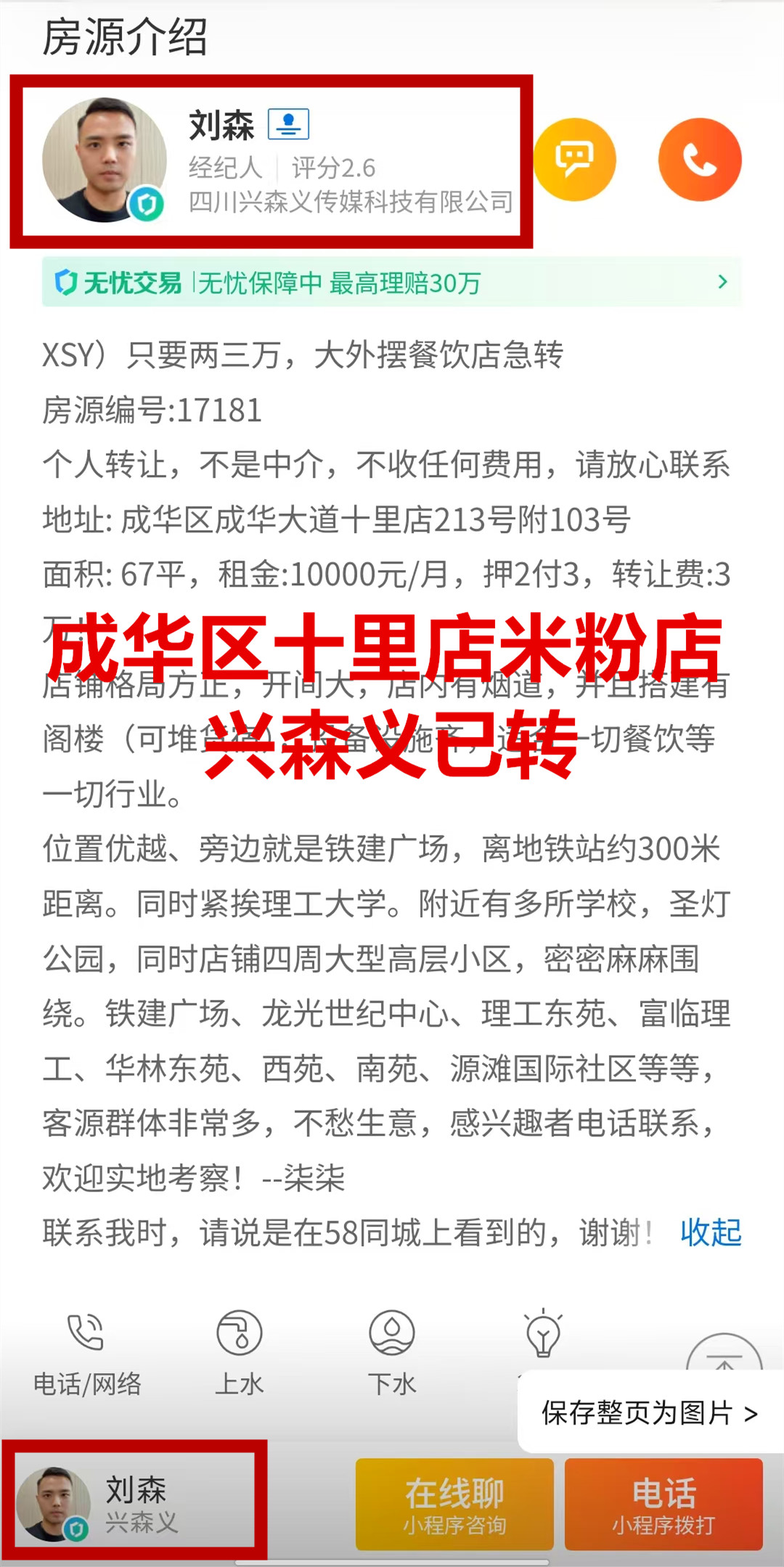Tap 保存整页为图片 to save the page
This screenshot has height=1567, width=784.
(649, 1413)
